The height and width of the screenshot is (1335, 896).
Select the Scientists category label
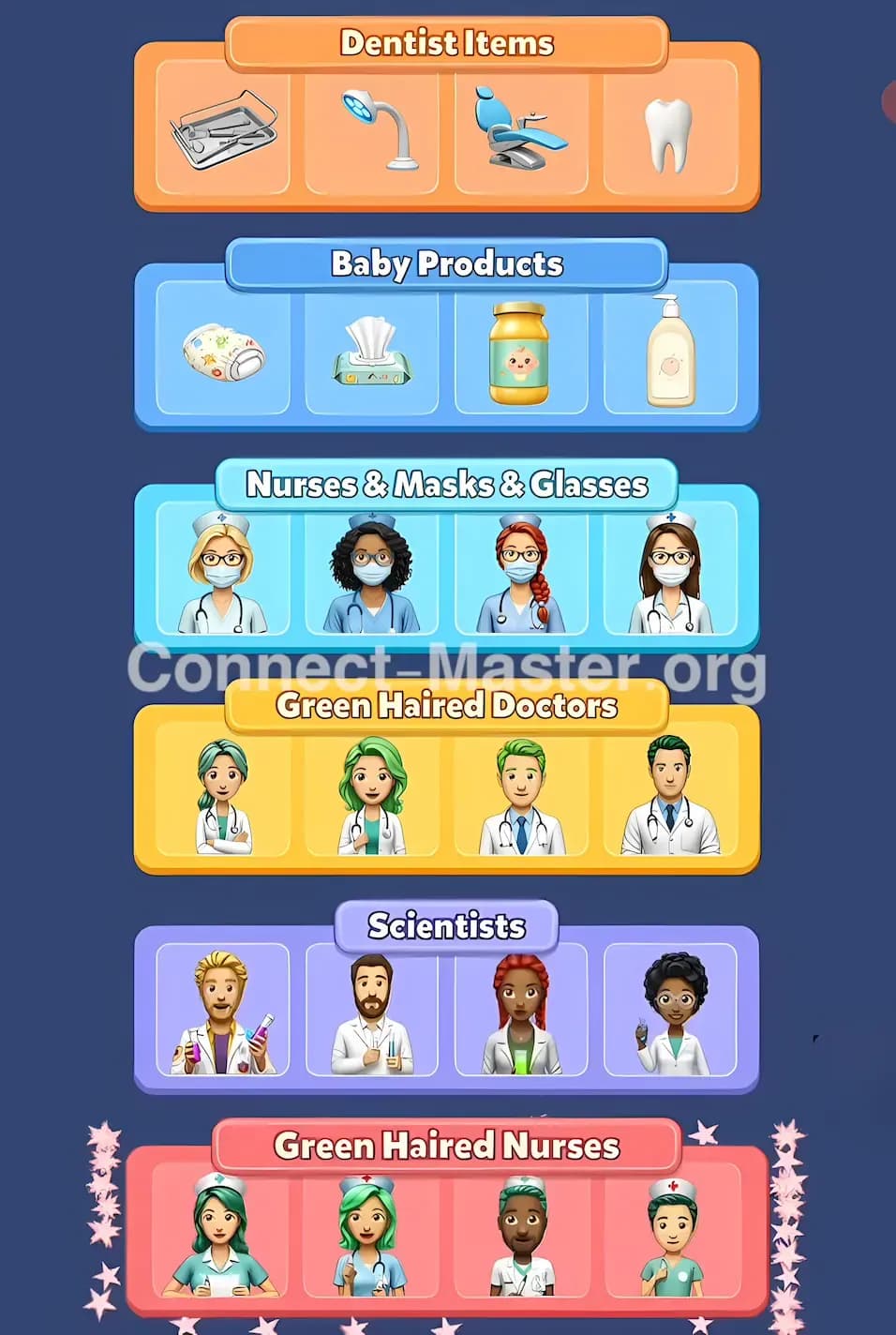(446, 926)
